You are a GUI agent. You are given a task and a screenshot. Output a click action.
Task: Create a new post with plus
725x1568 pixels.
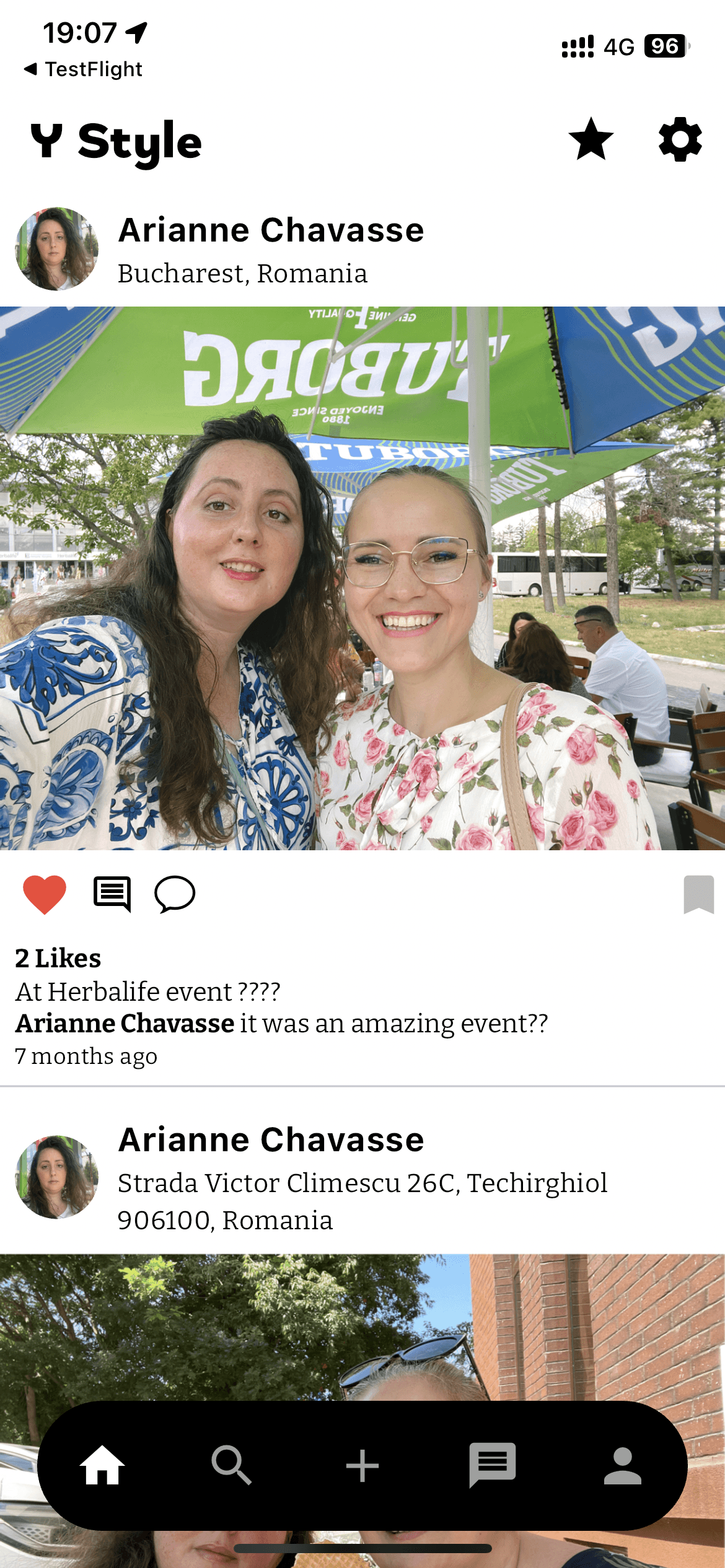[362, 1466]
